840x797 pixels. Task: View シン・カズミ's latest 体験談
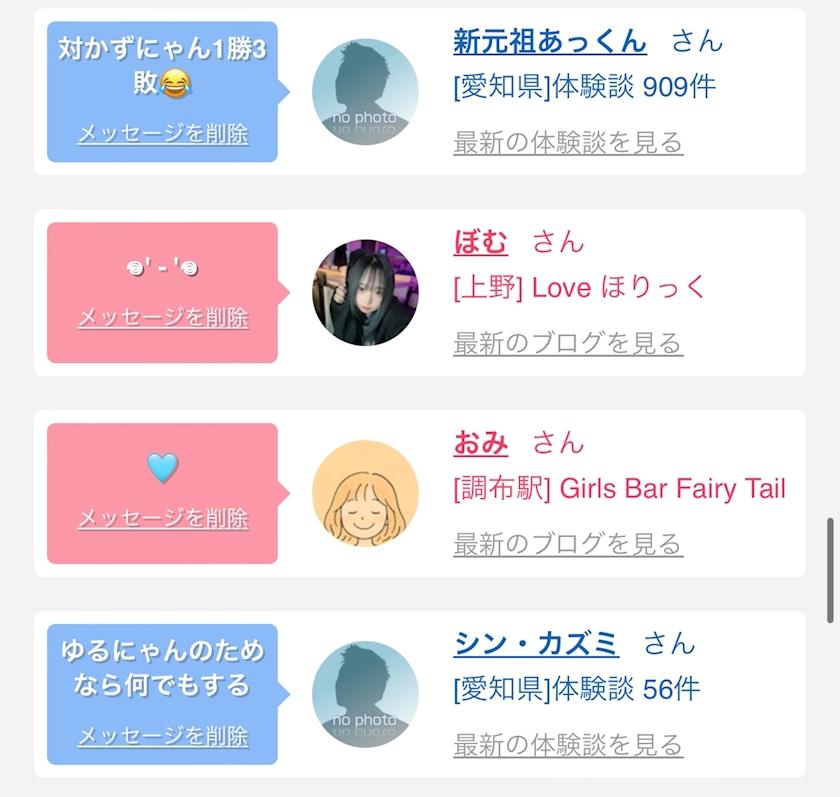567,745
